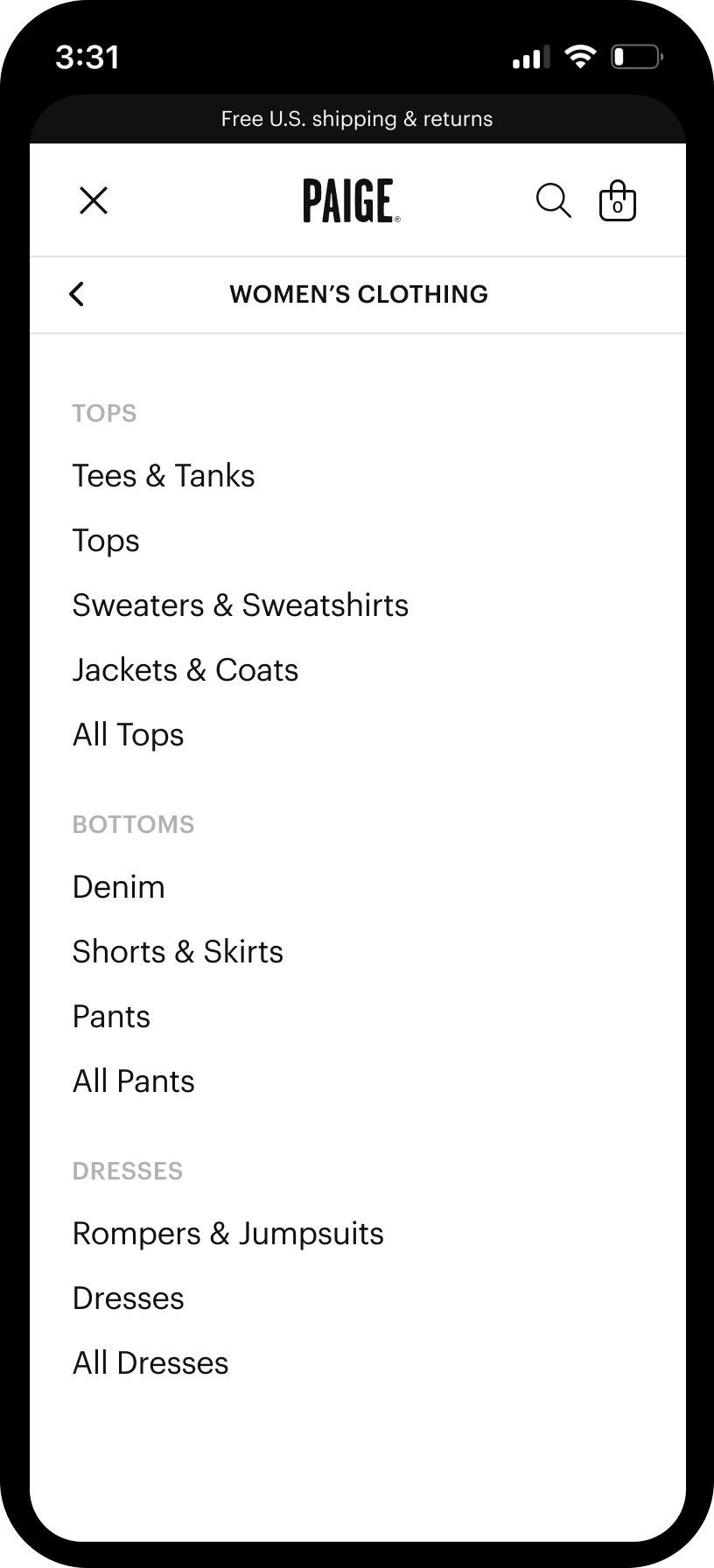Open Tees & Tanks category
Viewport: 714px width, 1568px height.
[164, 476]
